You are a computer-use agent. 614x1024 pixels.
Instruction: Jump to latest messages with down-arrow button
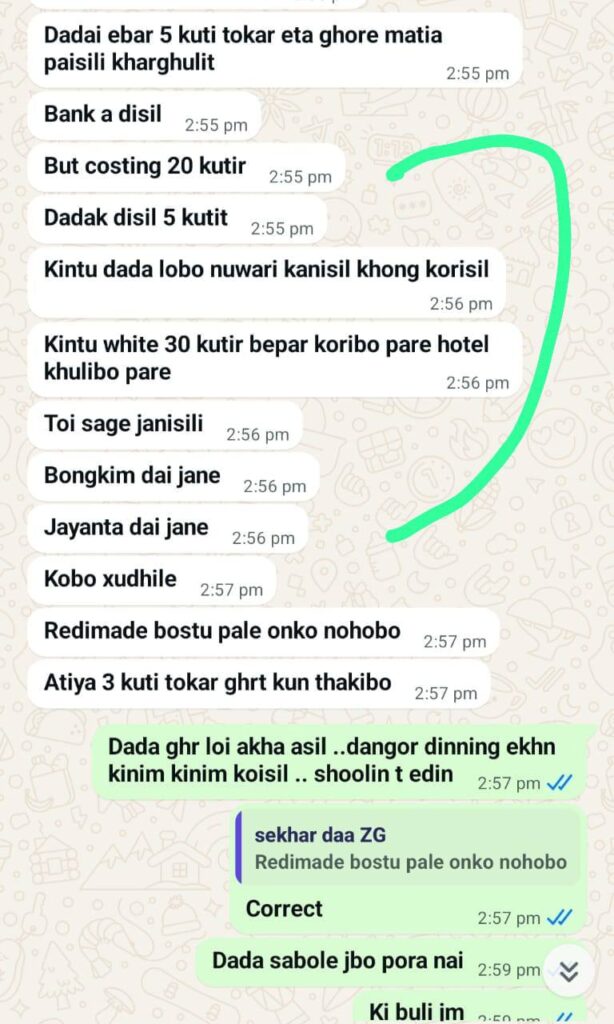(x=568, y=971)
